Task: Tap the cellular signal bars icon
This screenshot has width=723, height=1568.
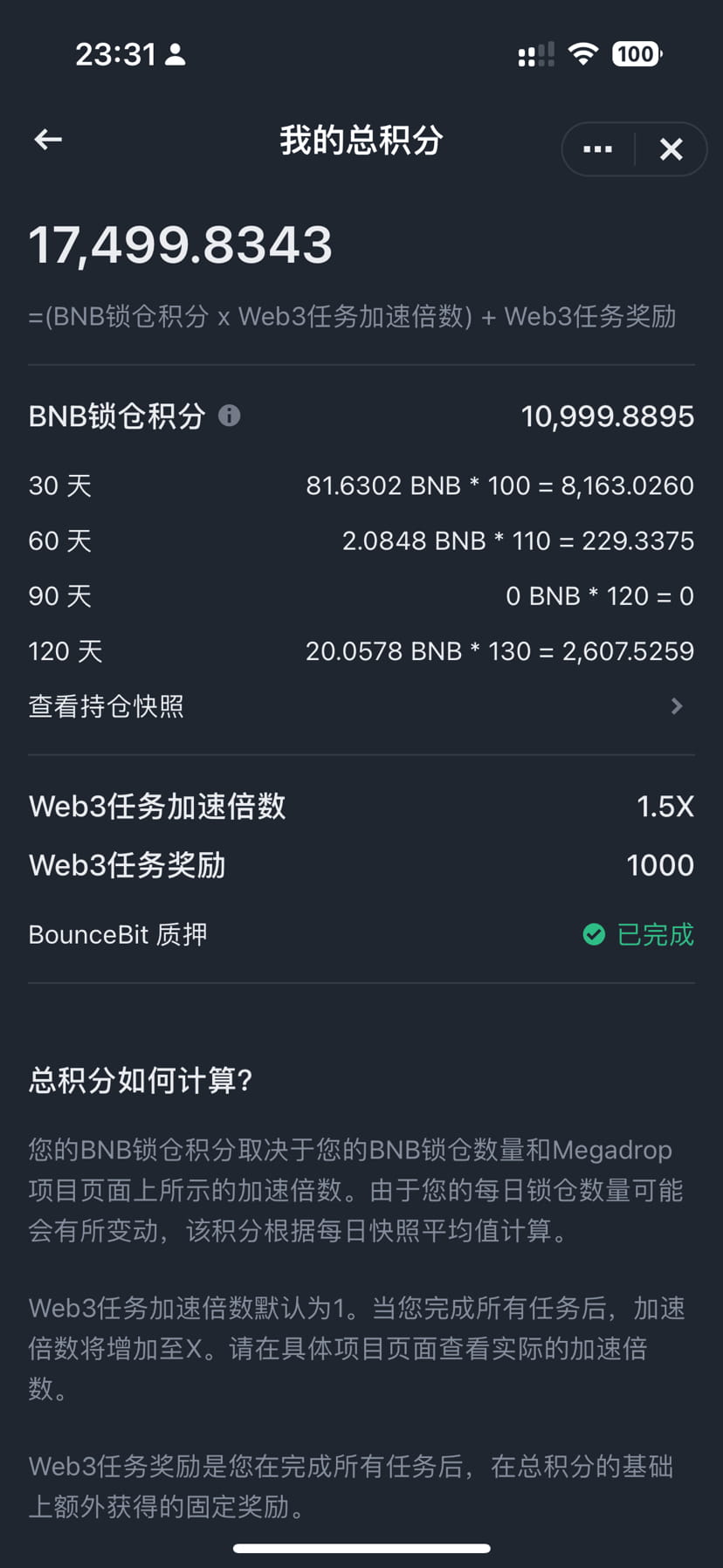Action: tap(534, 55)
